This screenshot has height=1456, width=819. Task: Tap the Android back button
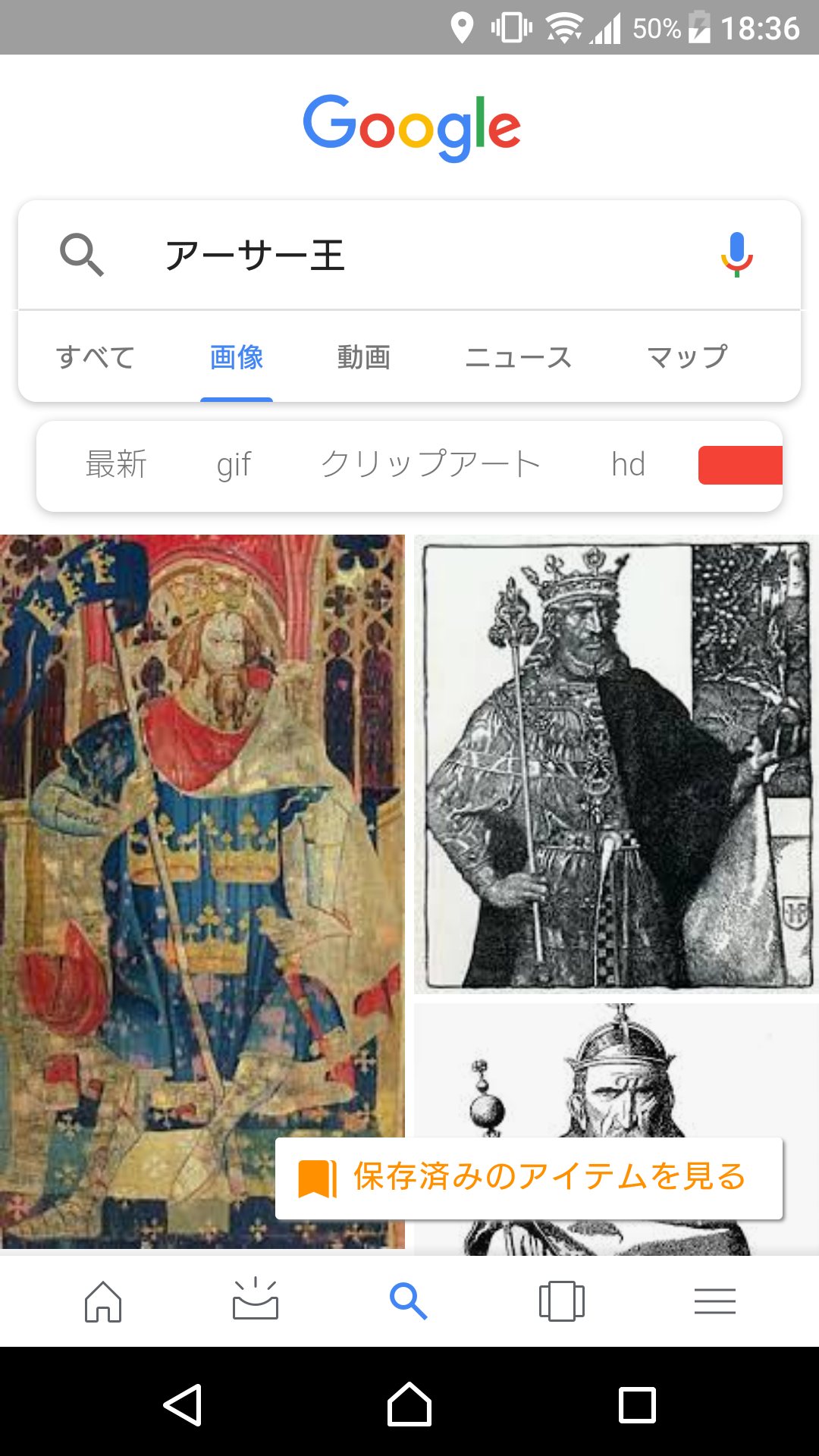point(183,1405)
